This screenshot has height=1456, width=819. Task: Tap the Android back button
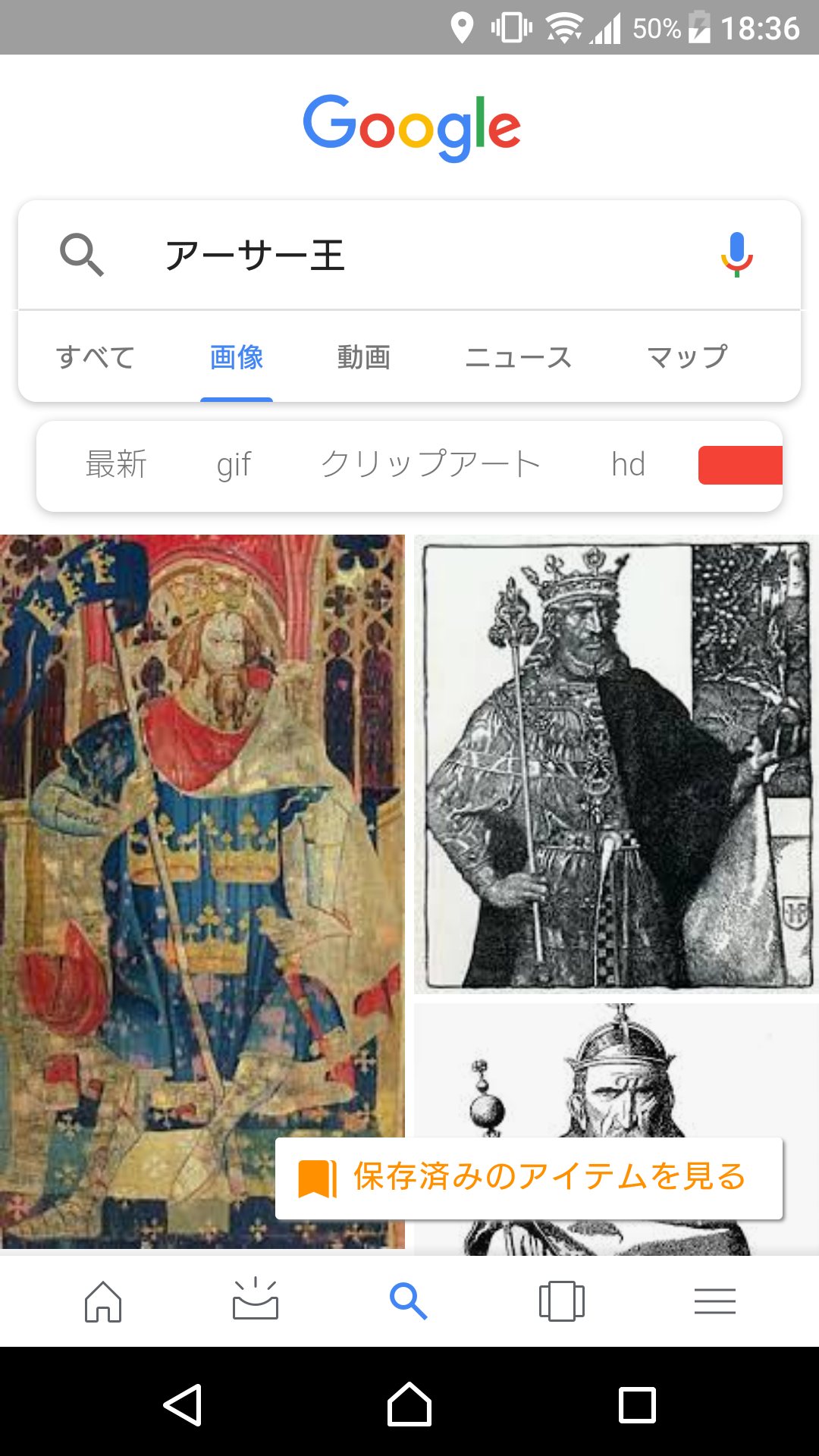point(183,1405)
